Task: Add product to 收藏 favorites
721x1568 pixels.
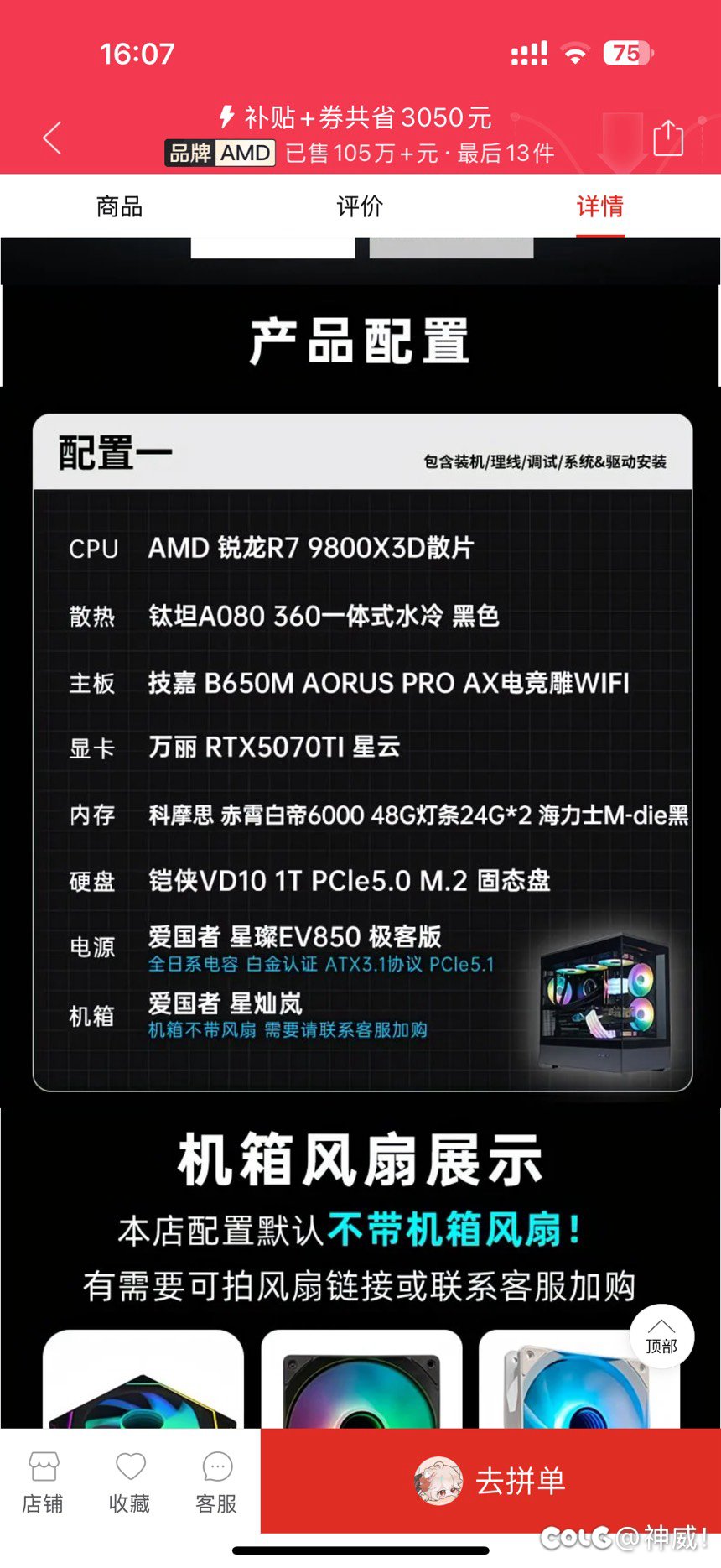Action: click(x=130, y=1483)
